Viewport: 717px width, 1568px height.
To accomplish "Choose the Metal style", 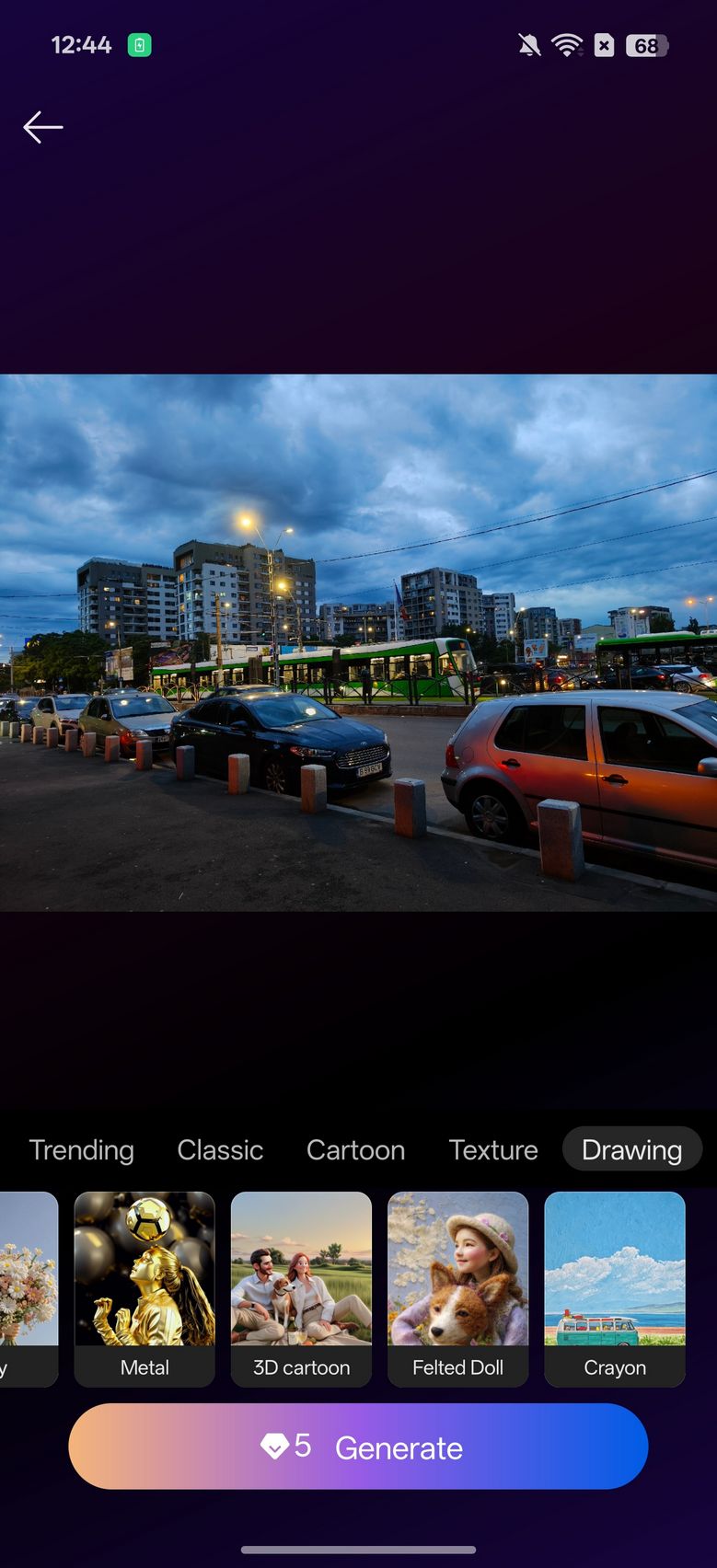I will coord(145,1289).
